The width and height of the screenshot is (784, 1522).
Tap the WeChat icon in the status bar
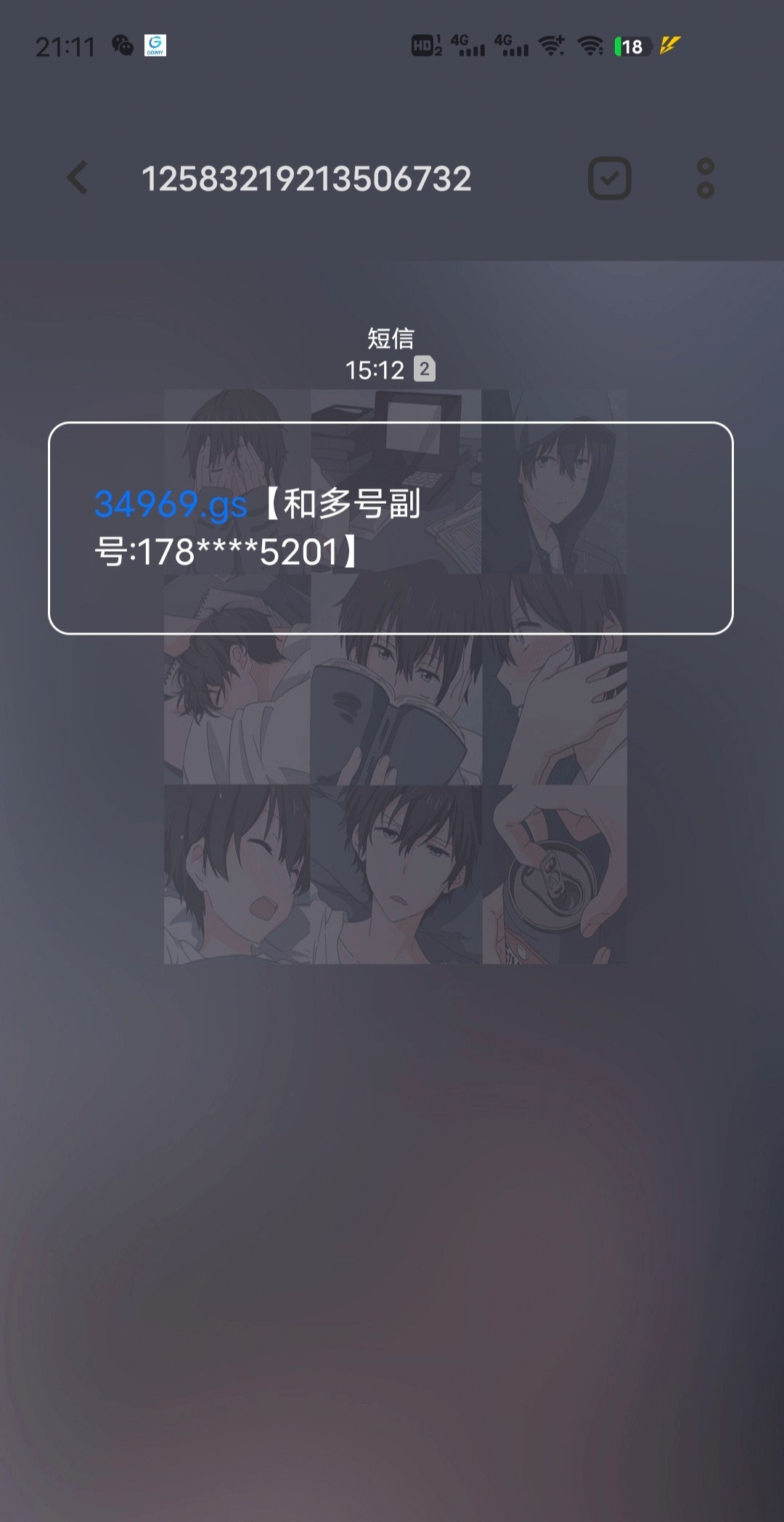pyautogui.click(x=122, y=46)
